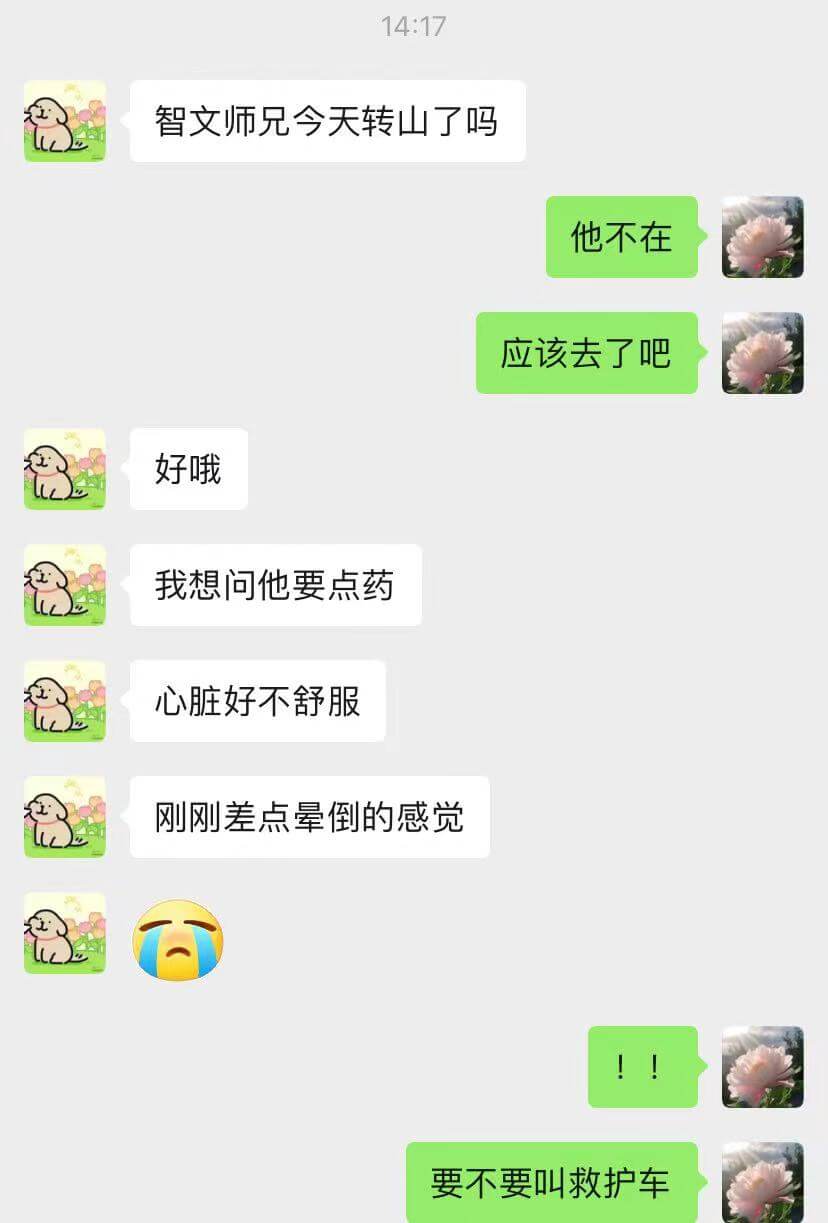The height and width of the screenshot is (1223, 828).
Task: Open dog avatar next to 智文师兄今天转山了吗
Action: [65, 121]
